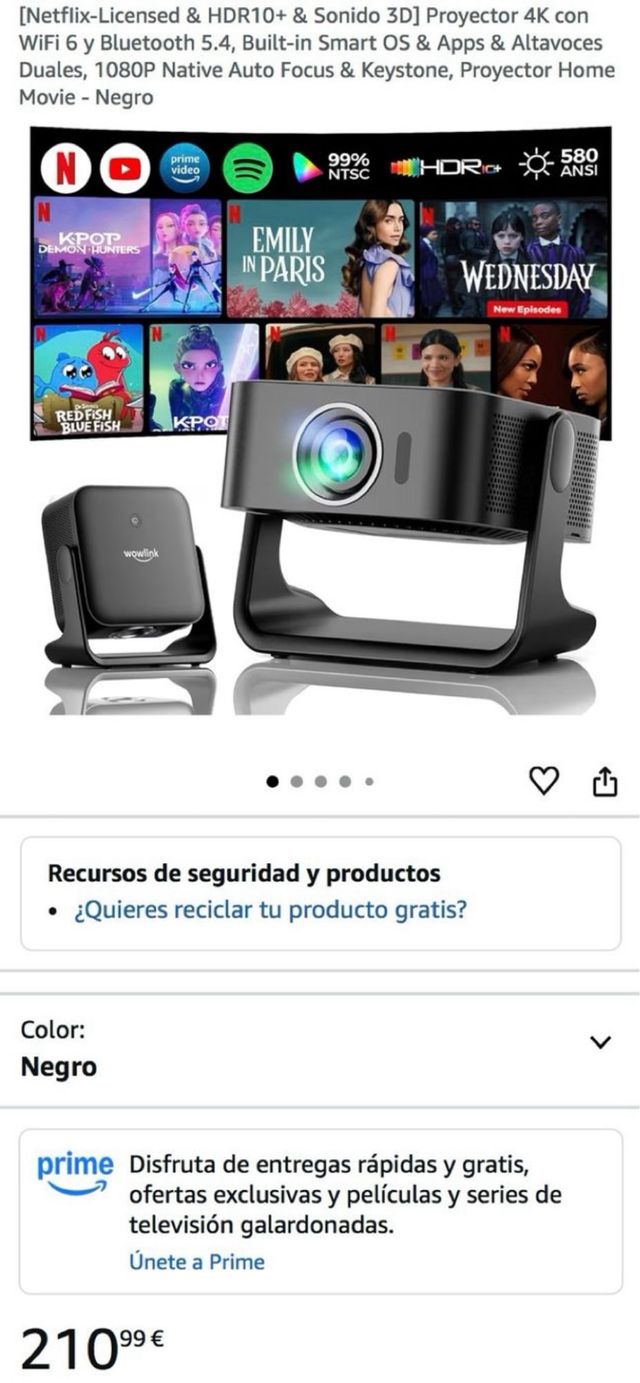Open the projector product image
The image size is (640, 1383).
320,420
